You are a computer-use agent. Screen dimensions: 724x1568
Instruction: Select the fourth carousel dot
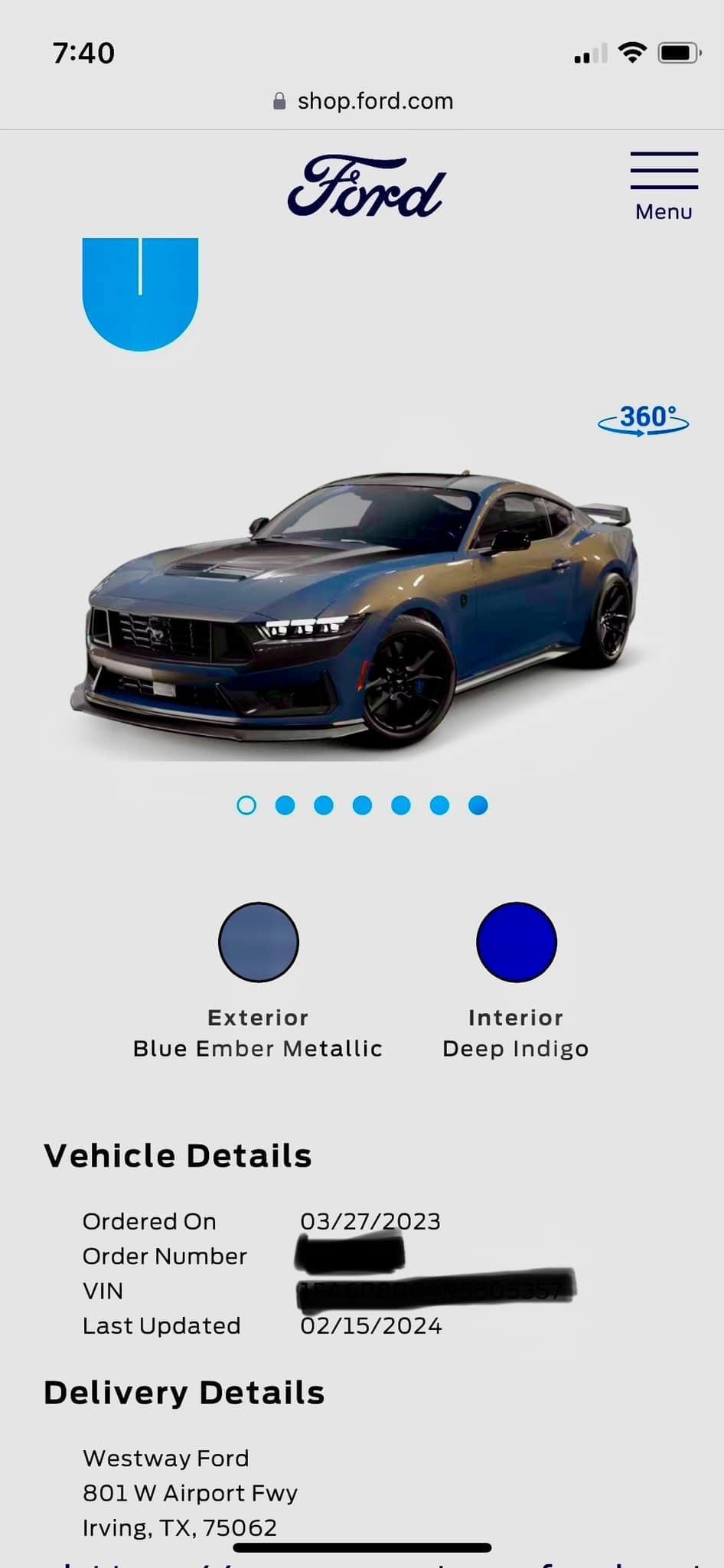point(362,805)
